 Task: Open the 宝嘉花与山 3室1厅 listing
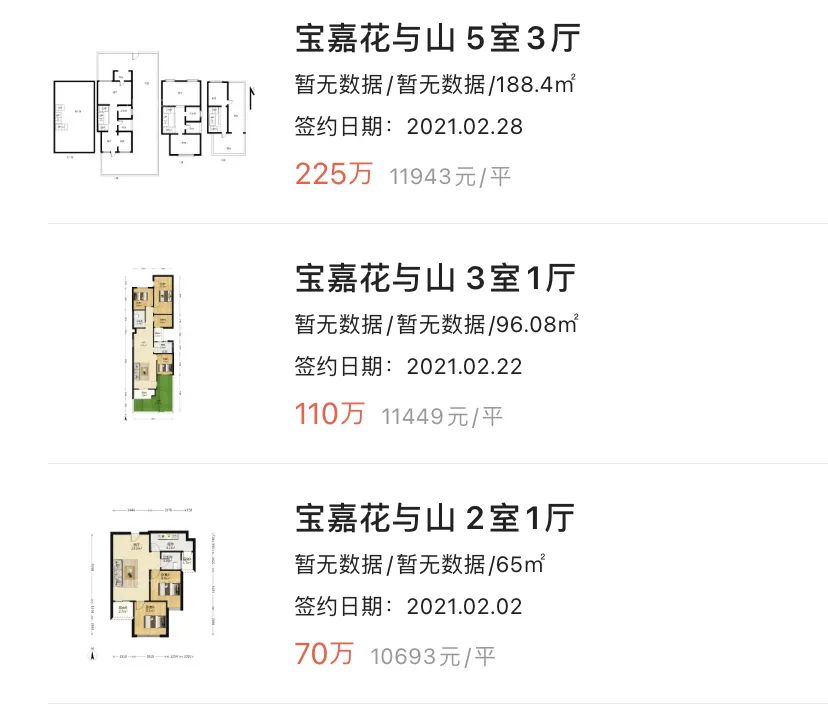436,279
